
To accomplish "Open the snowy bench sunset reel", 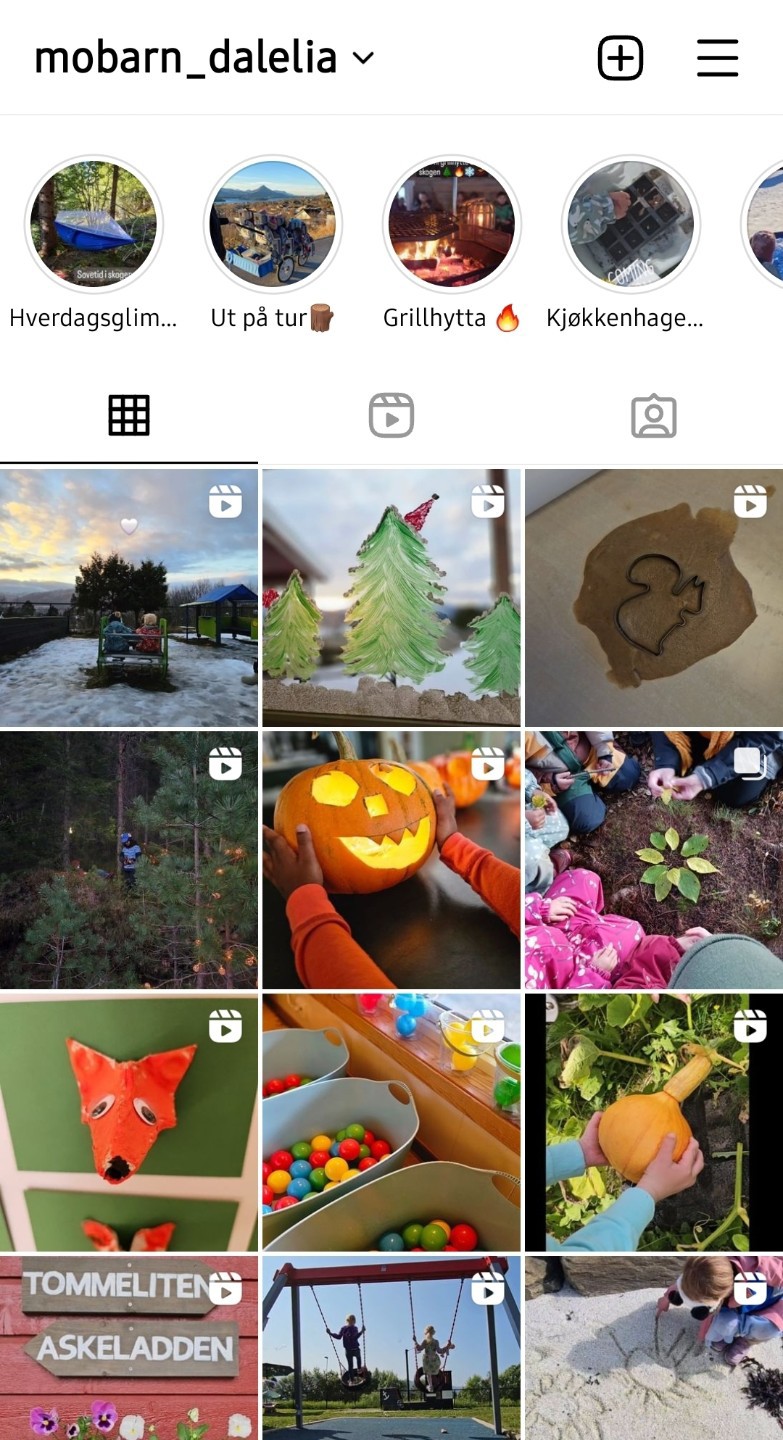I will pos(129,598).
